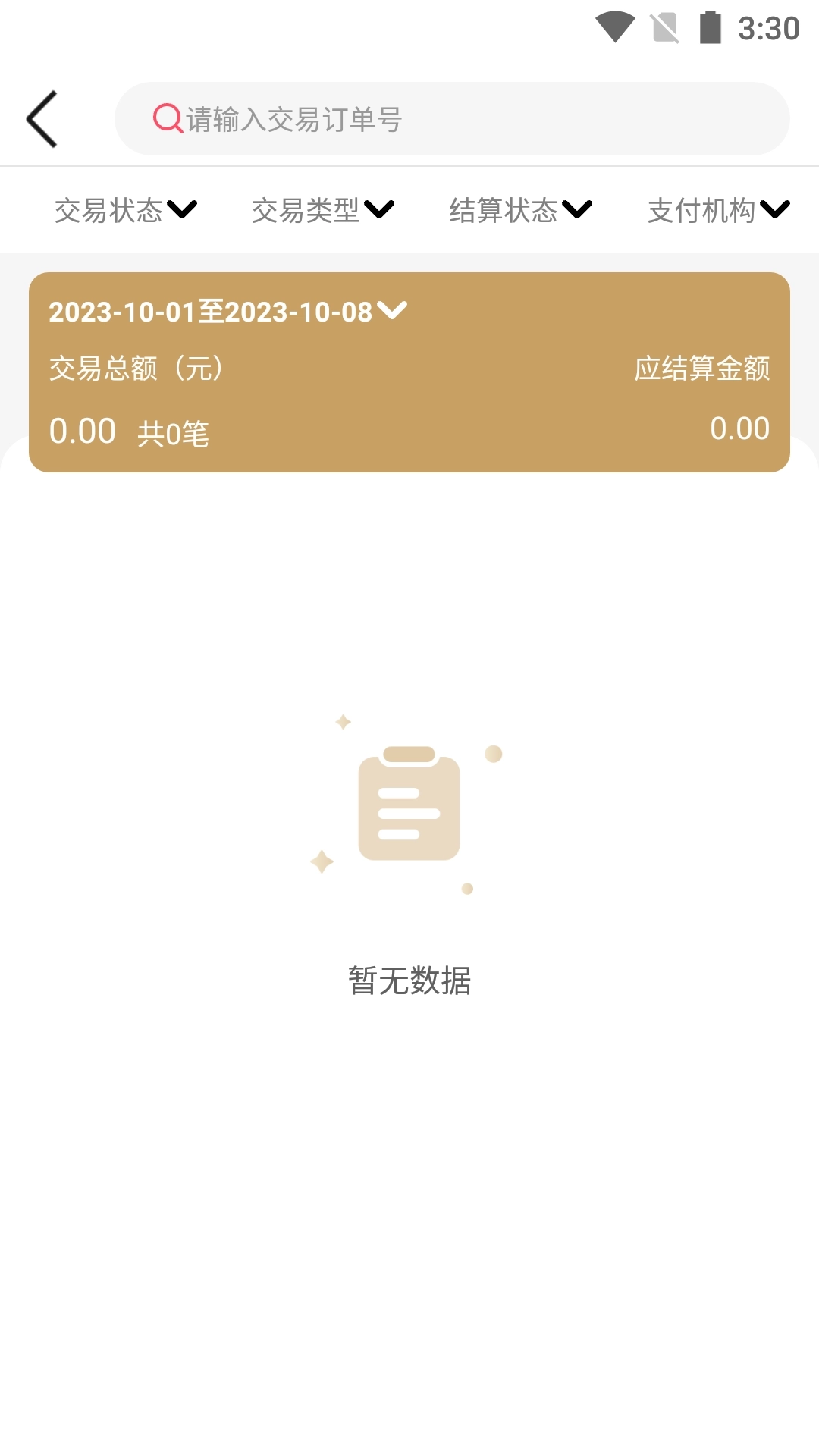
Task: Tap the 应结算金额 label
Action: pos(703,369)
